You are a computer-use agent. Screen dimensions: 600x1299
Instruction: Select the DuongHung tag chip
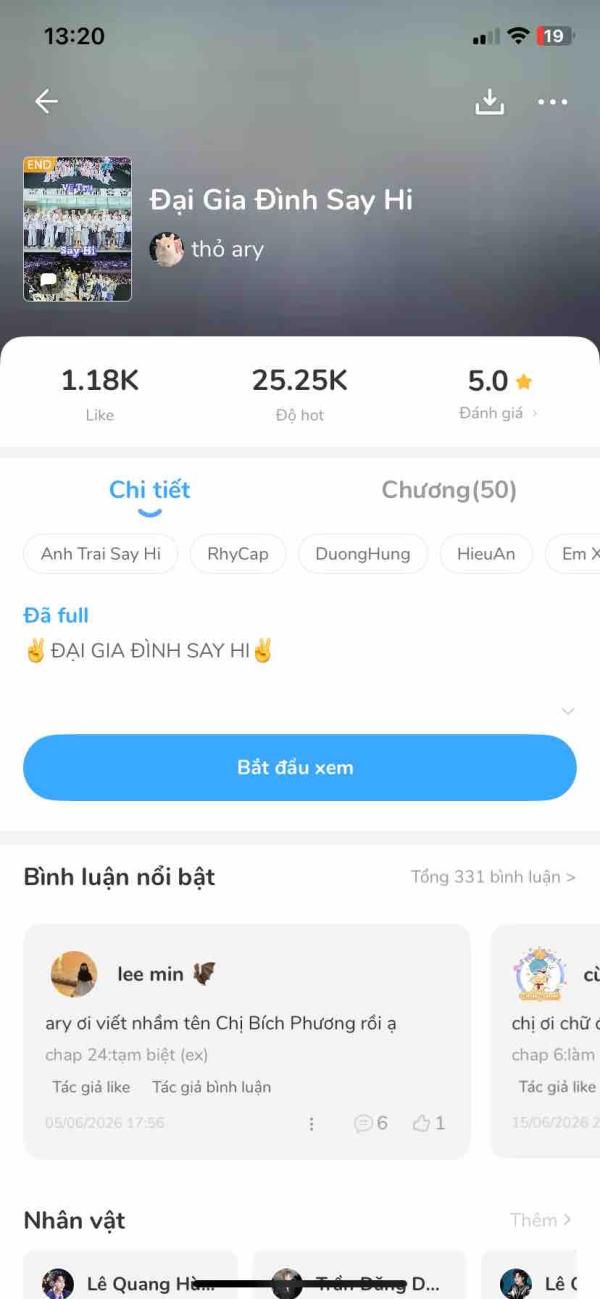(362, 554)
